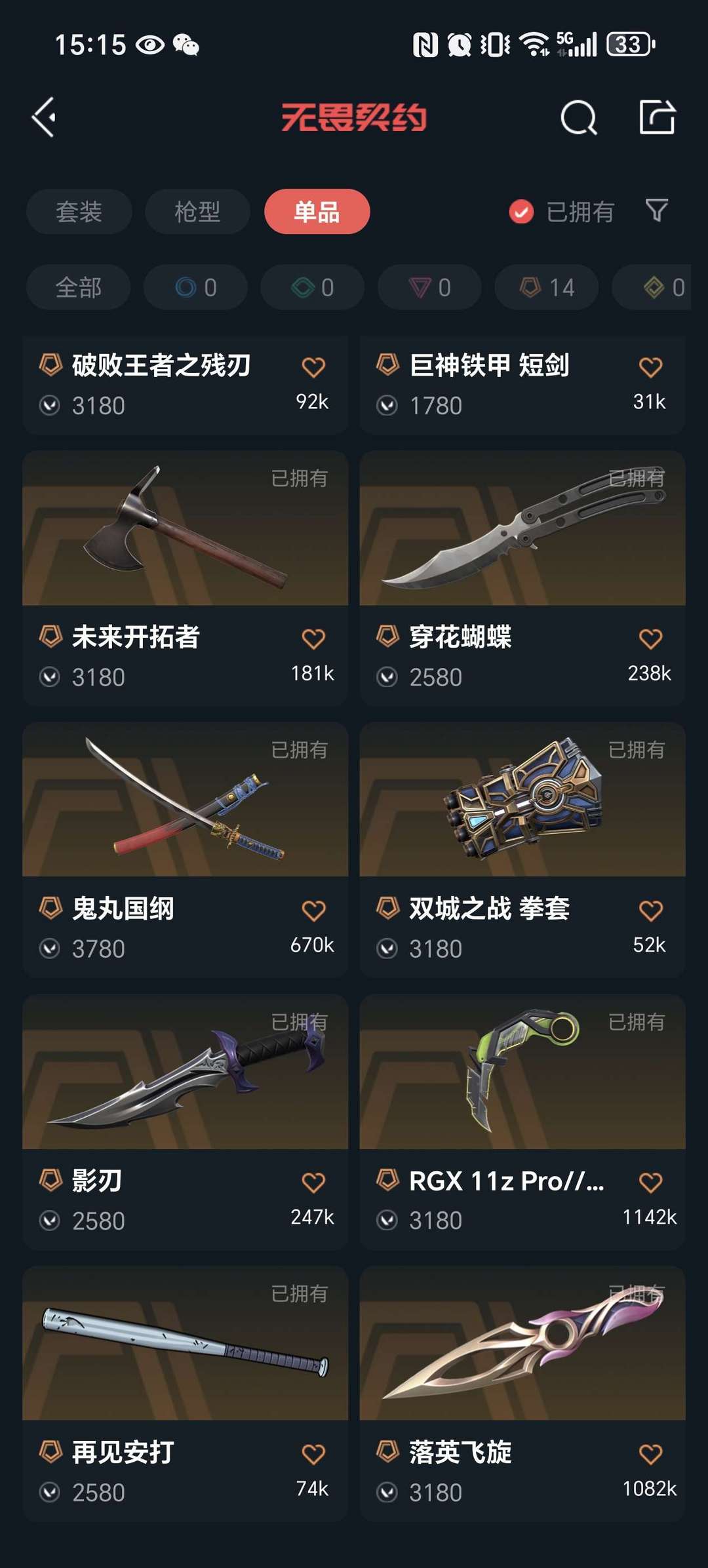708x1568 pixels.
Task: Tap the heart on 巨神铁甲 短剑
Action: (x=650, y=367)
